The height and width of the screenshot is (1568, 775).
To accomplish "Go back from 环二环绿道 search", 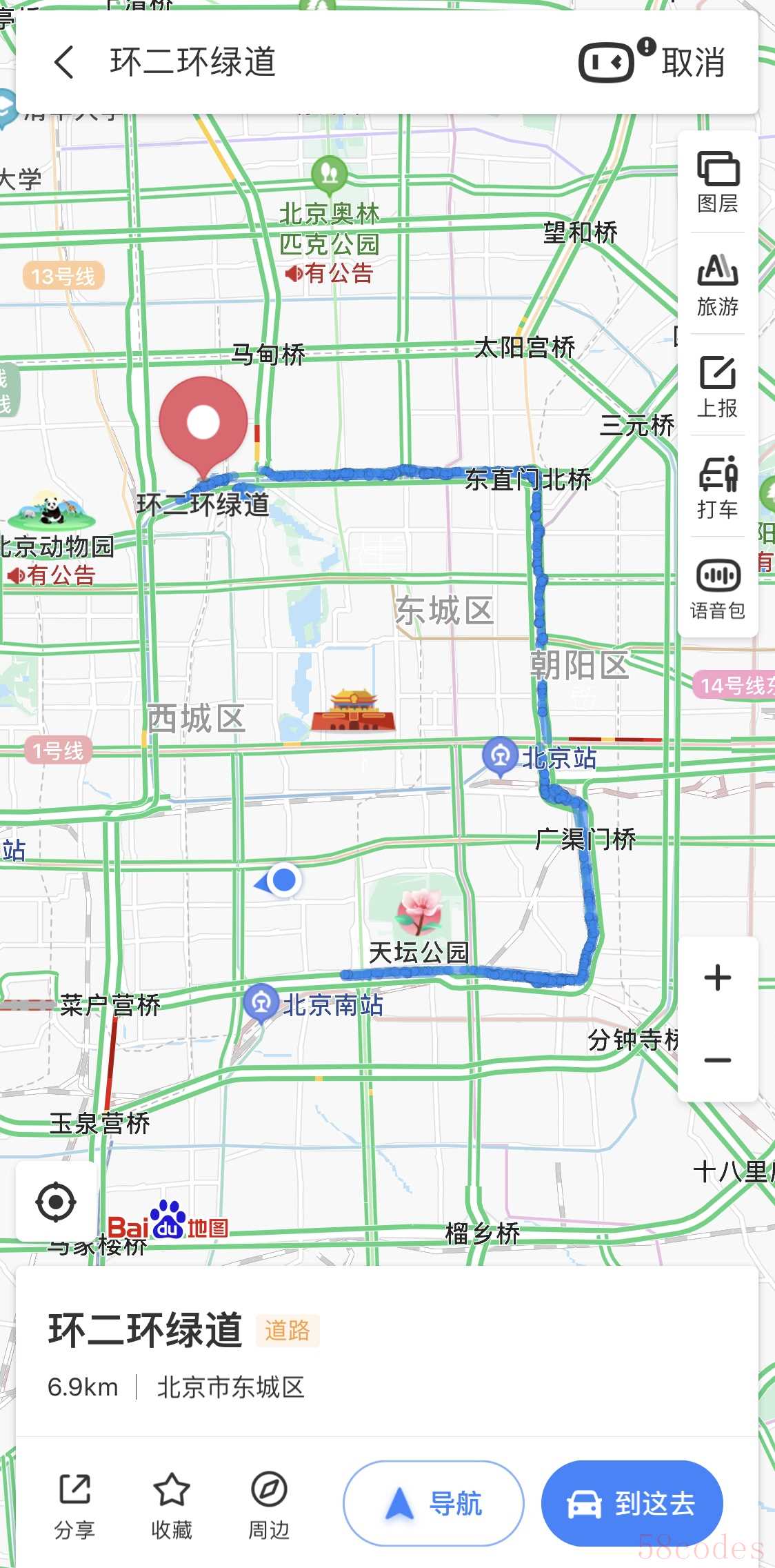I will (64, 62).
